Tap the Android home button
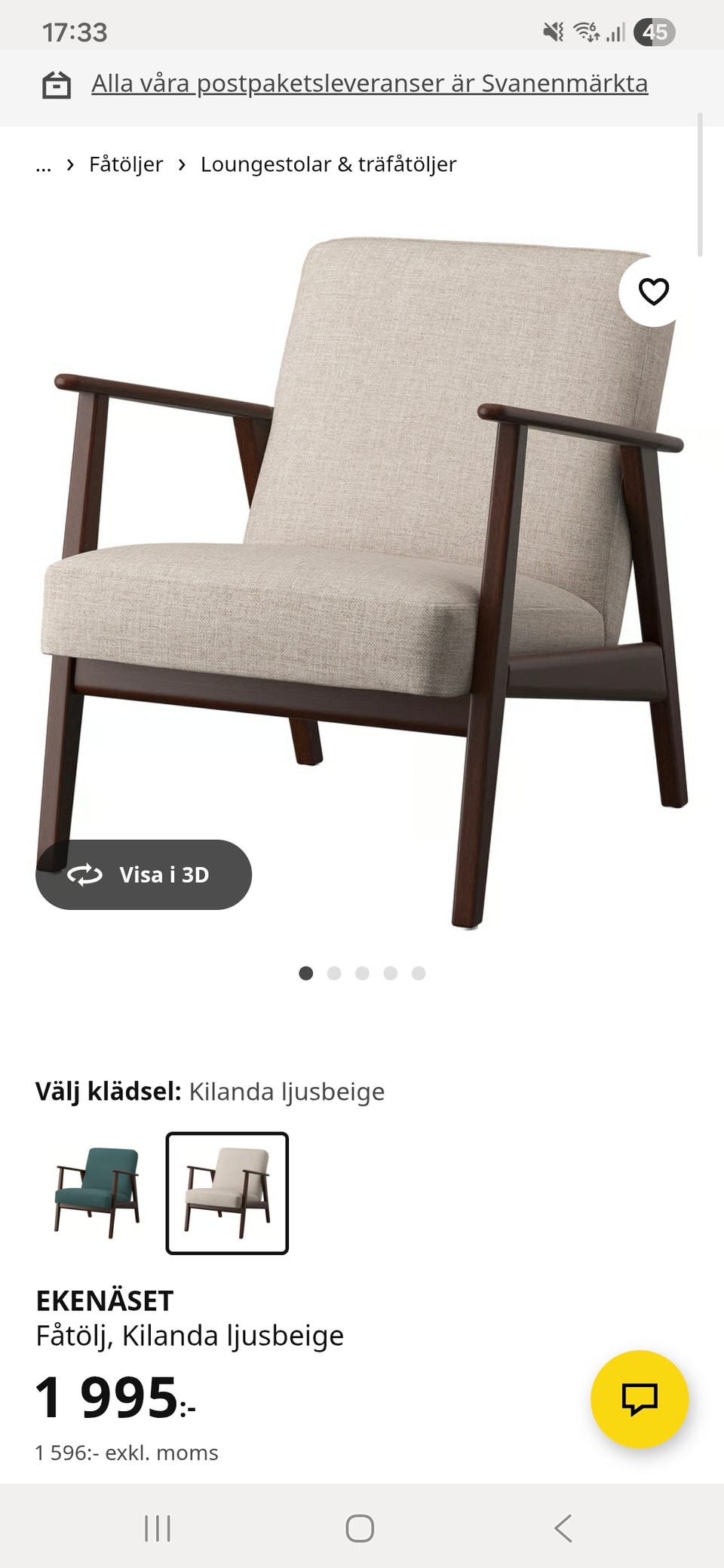This screenshot has height=1568, width=724. [x=361, y=1529]
